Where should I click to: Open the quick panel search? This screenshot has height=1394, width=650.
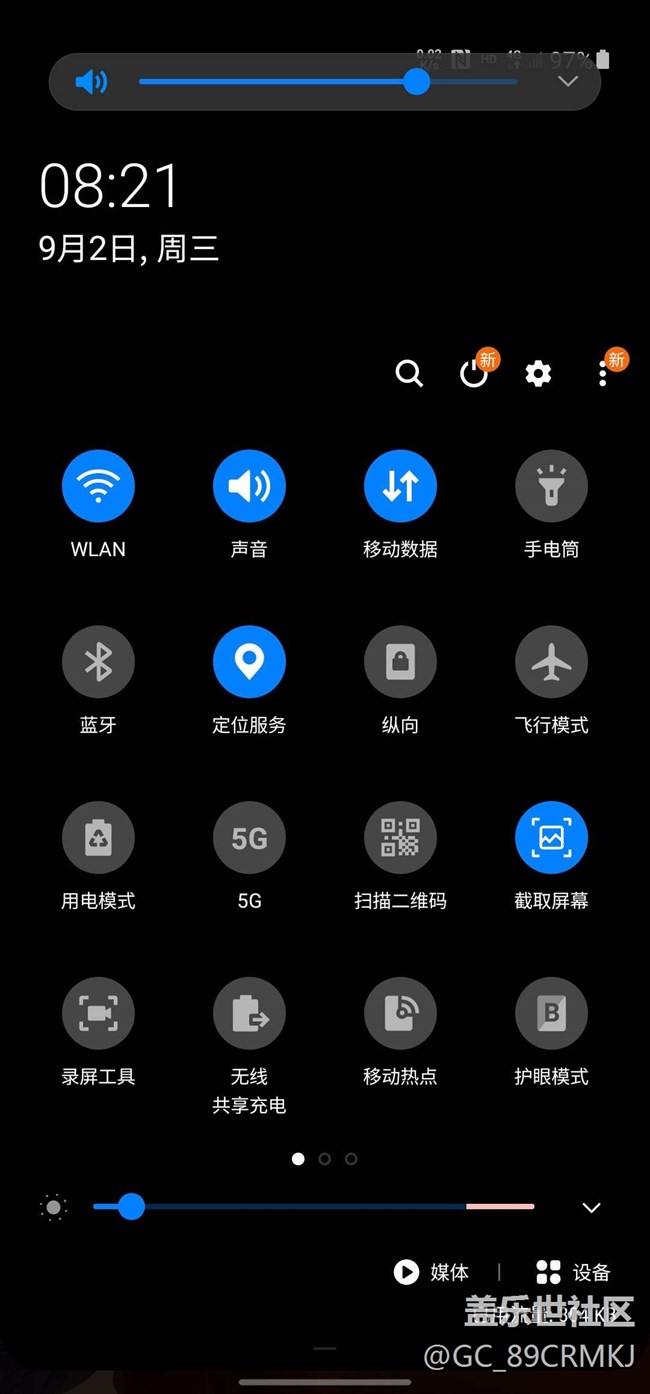click(x=409, y=373)
